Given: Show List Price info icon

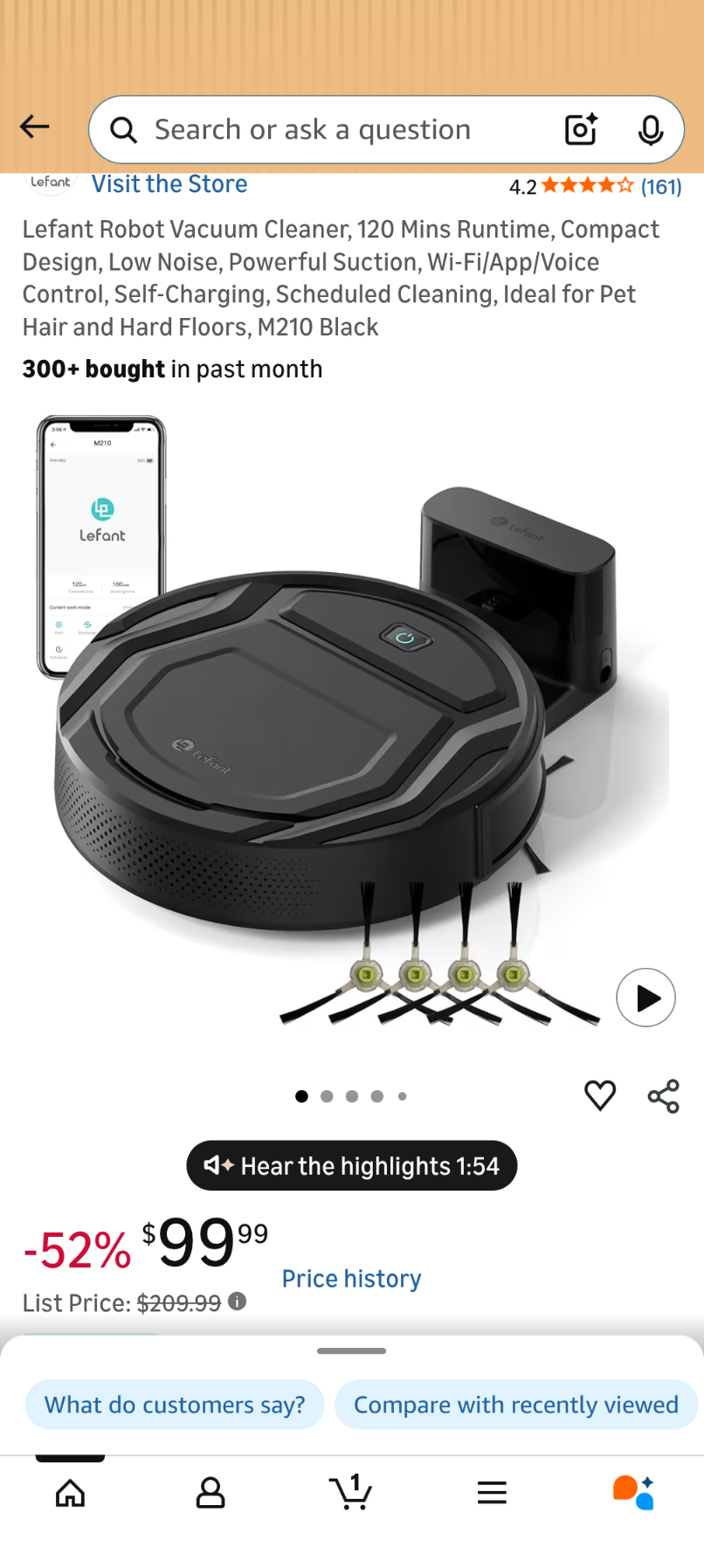Looking at the screenshot, I should [237, 1302].
